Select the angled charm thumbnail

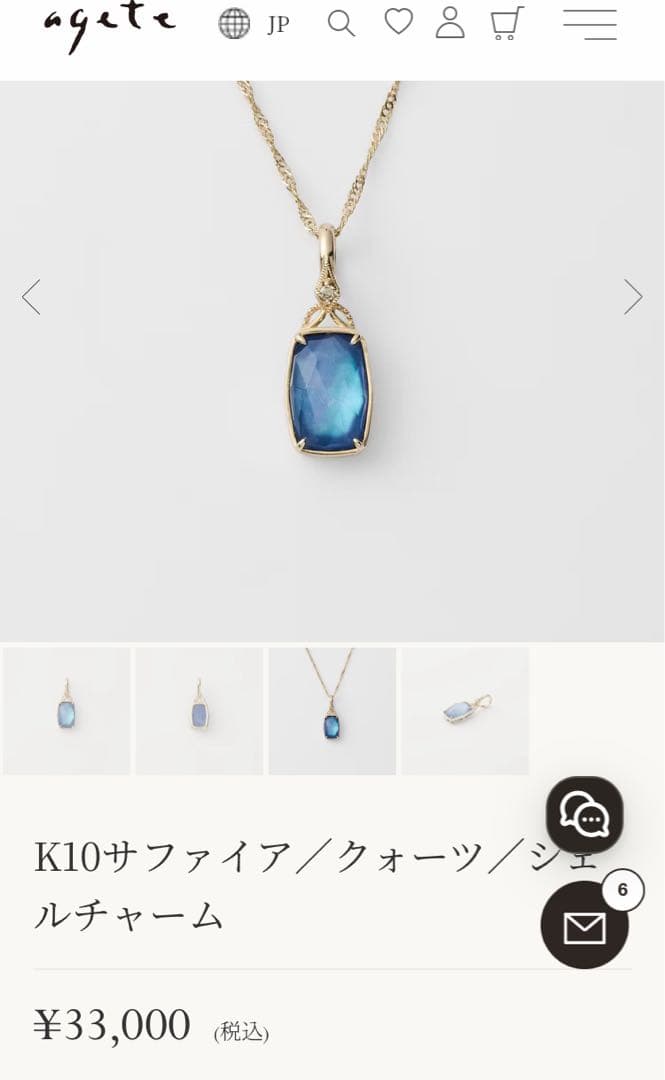click(465, 711)
